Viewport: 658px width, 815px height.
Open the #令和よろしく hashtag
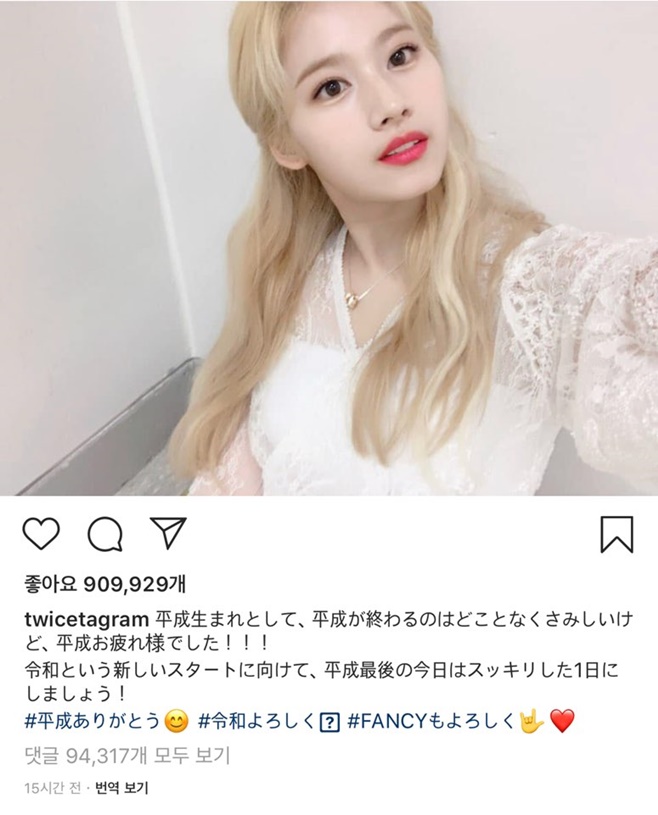(x=257, y=720)
